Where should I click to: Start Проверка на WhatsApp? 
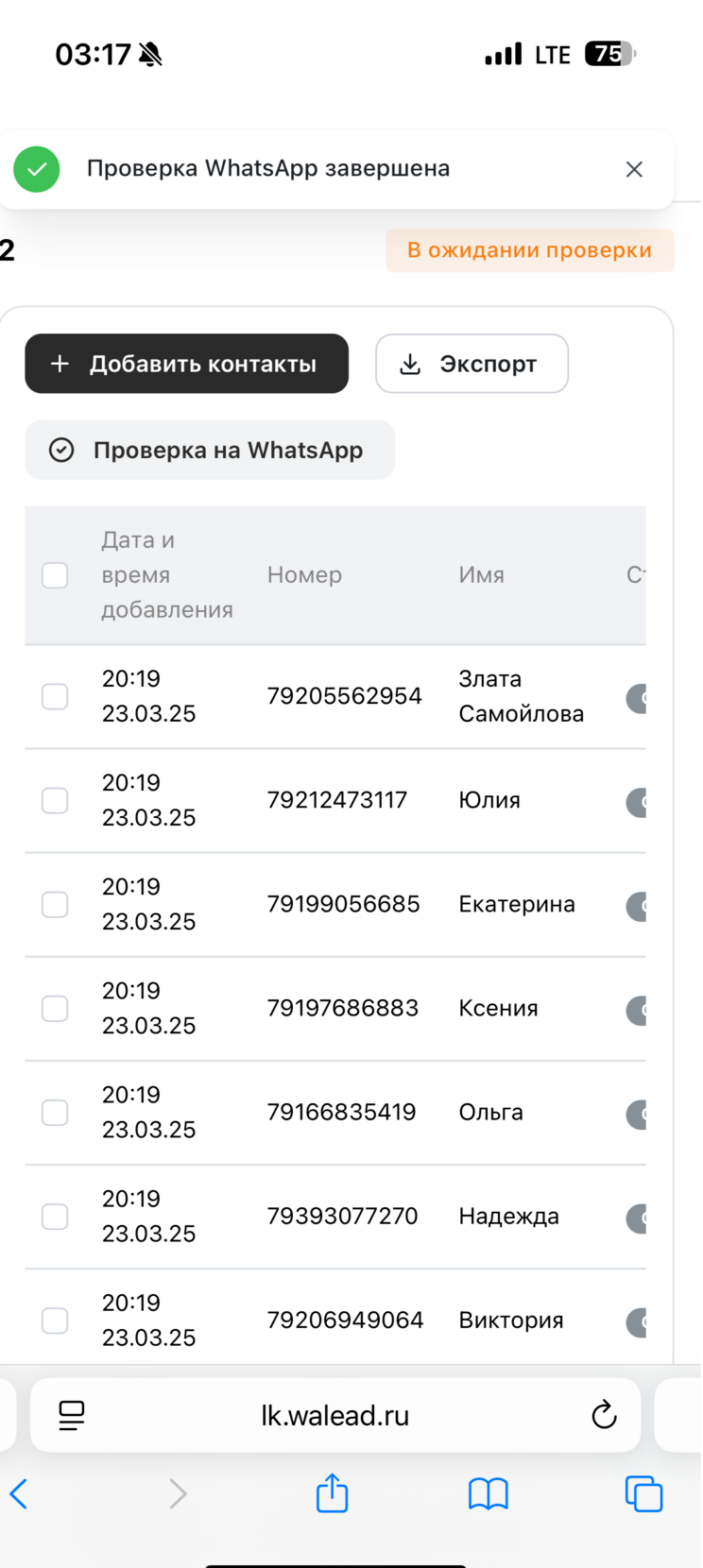(209, 451)
